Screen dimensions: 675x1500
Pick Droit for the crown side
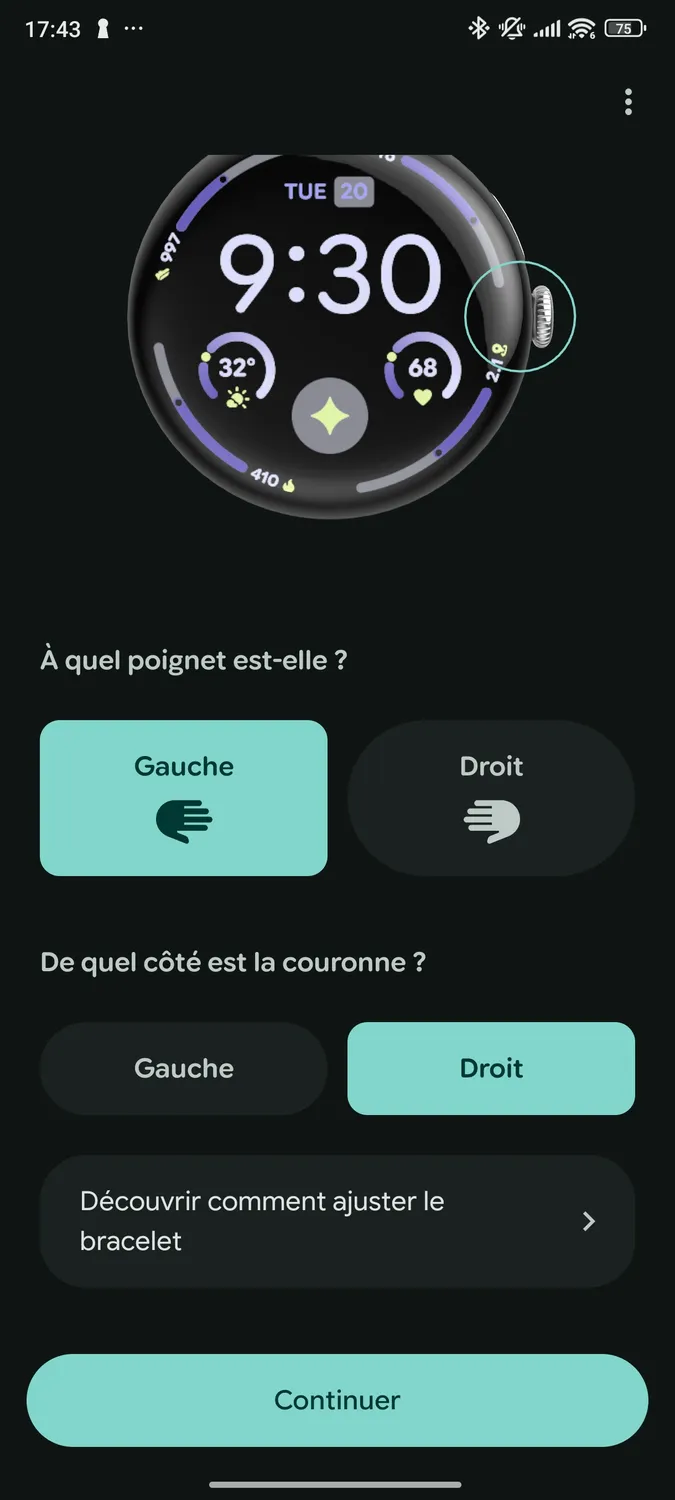pos(491,1068)
